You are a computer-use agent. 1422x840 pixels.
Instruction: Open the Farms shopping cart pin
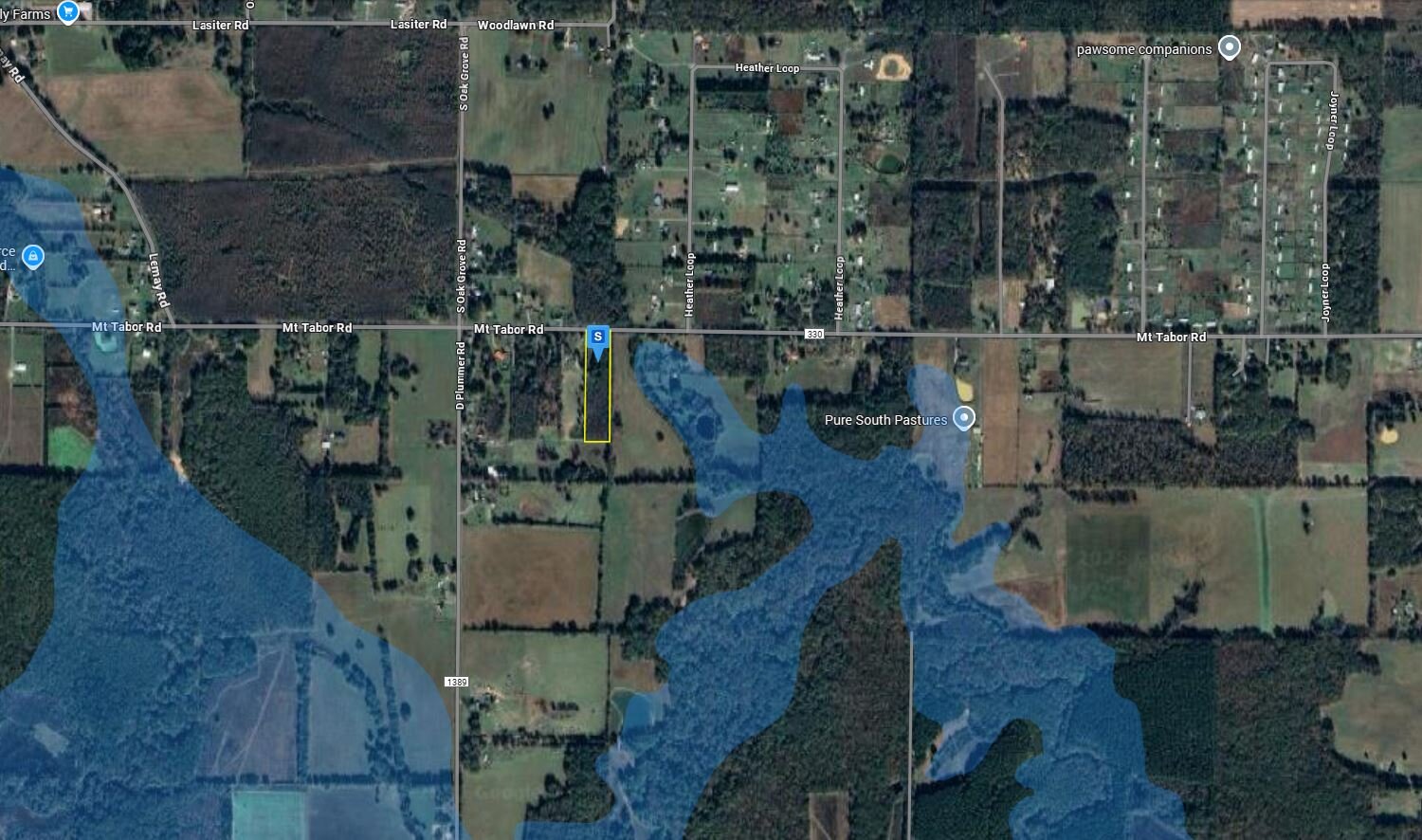(x=67, y=11)
